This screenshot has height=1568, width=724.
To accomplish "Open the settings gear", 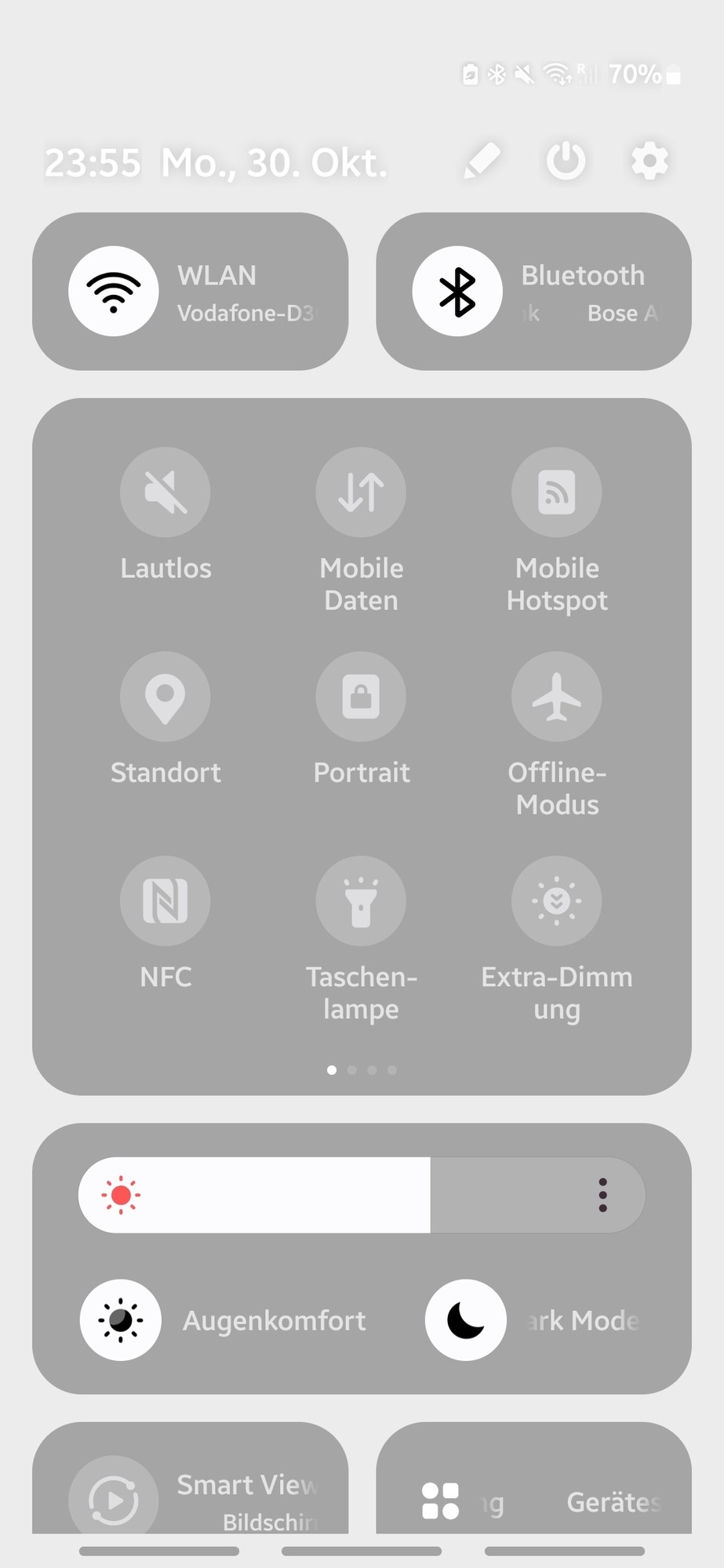I will (x=649, y=161).
